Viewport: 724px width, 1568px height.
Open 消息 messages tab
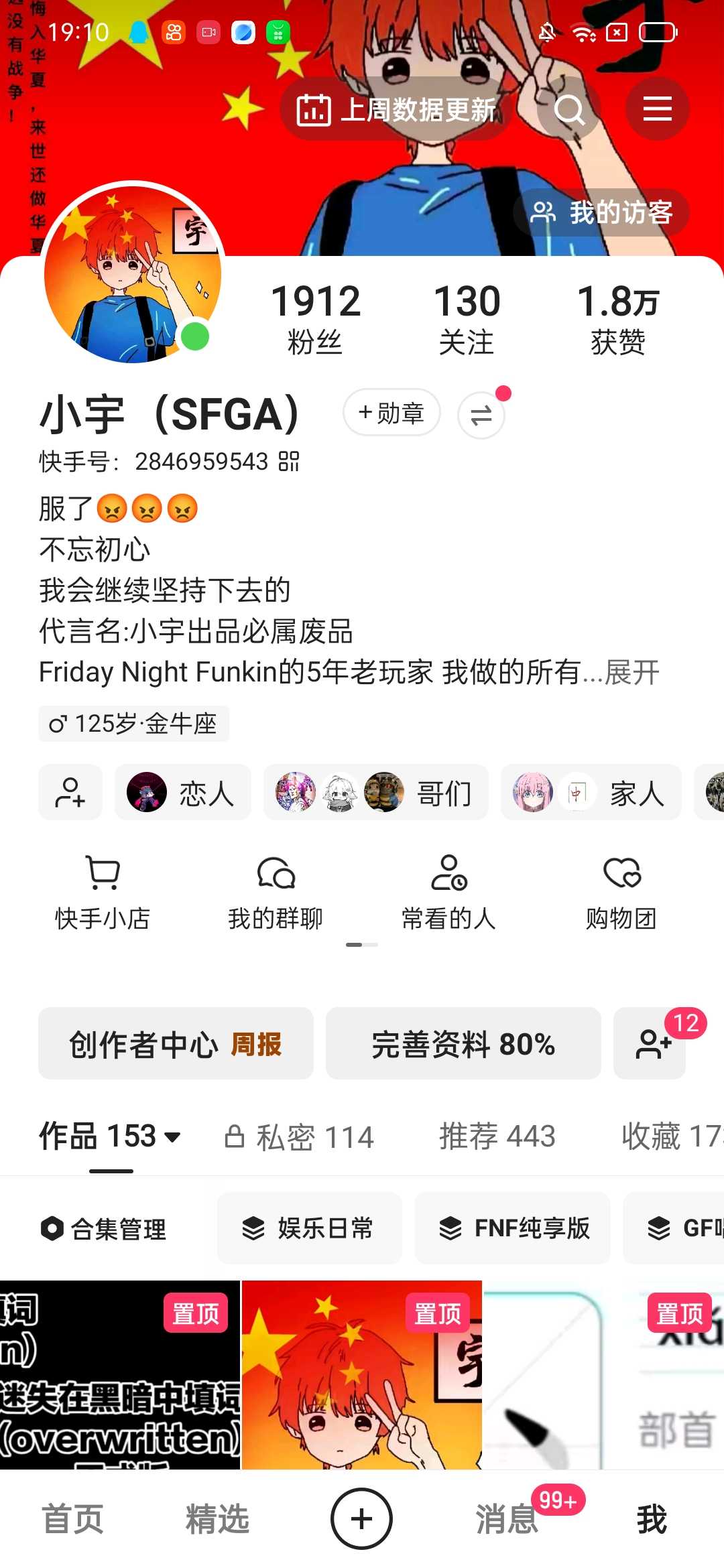click(507, 1519)
